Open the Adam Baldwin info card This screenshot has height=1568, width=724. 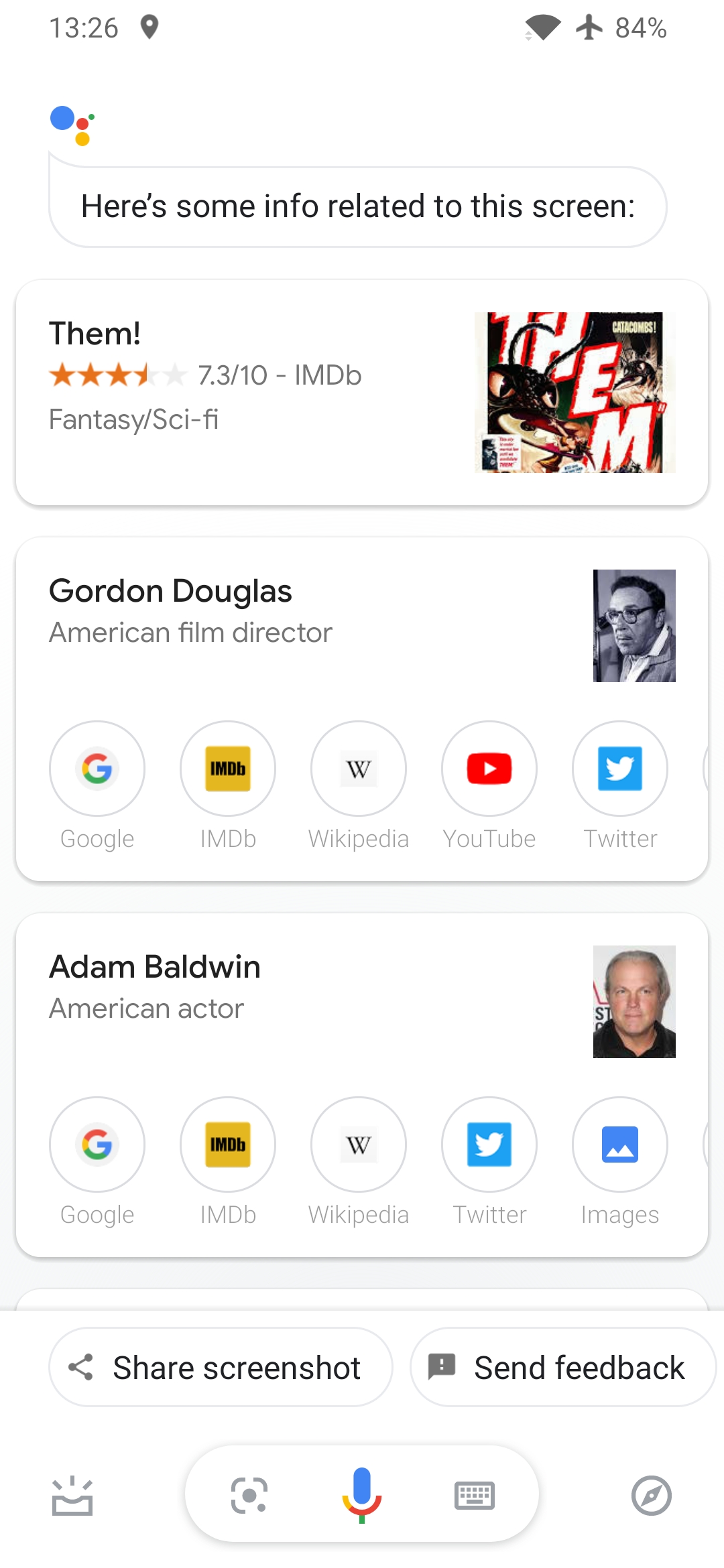[x=362, y=1002]
